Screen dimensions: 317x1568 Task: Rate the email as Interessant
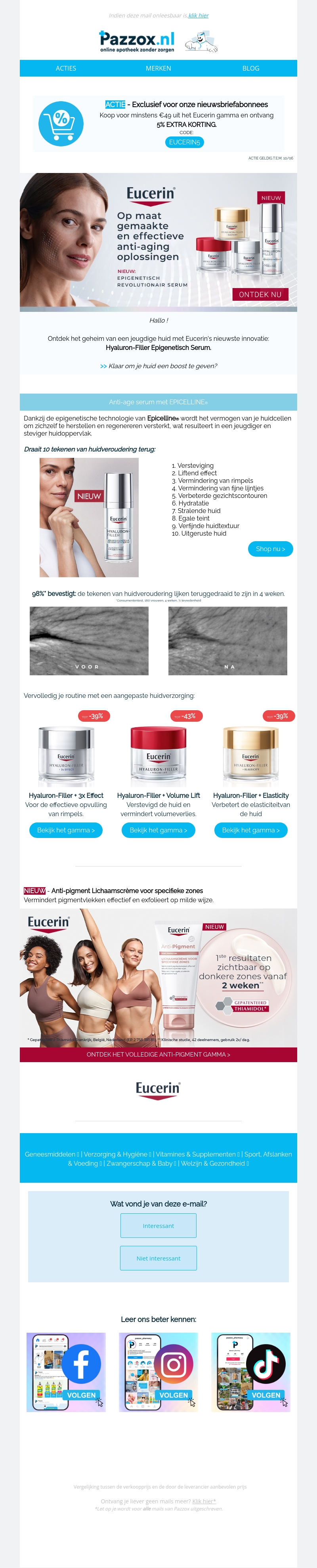(158, 1226)
